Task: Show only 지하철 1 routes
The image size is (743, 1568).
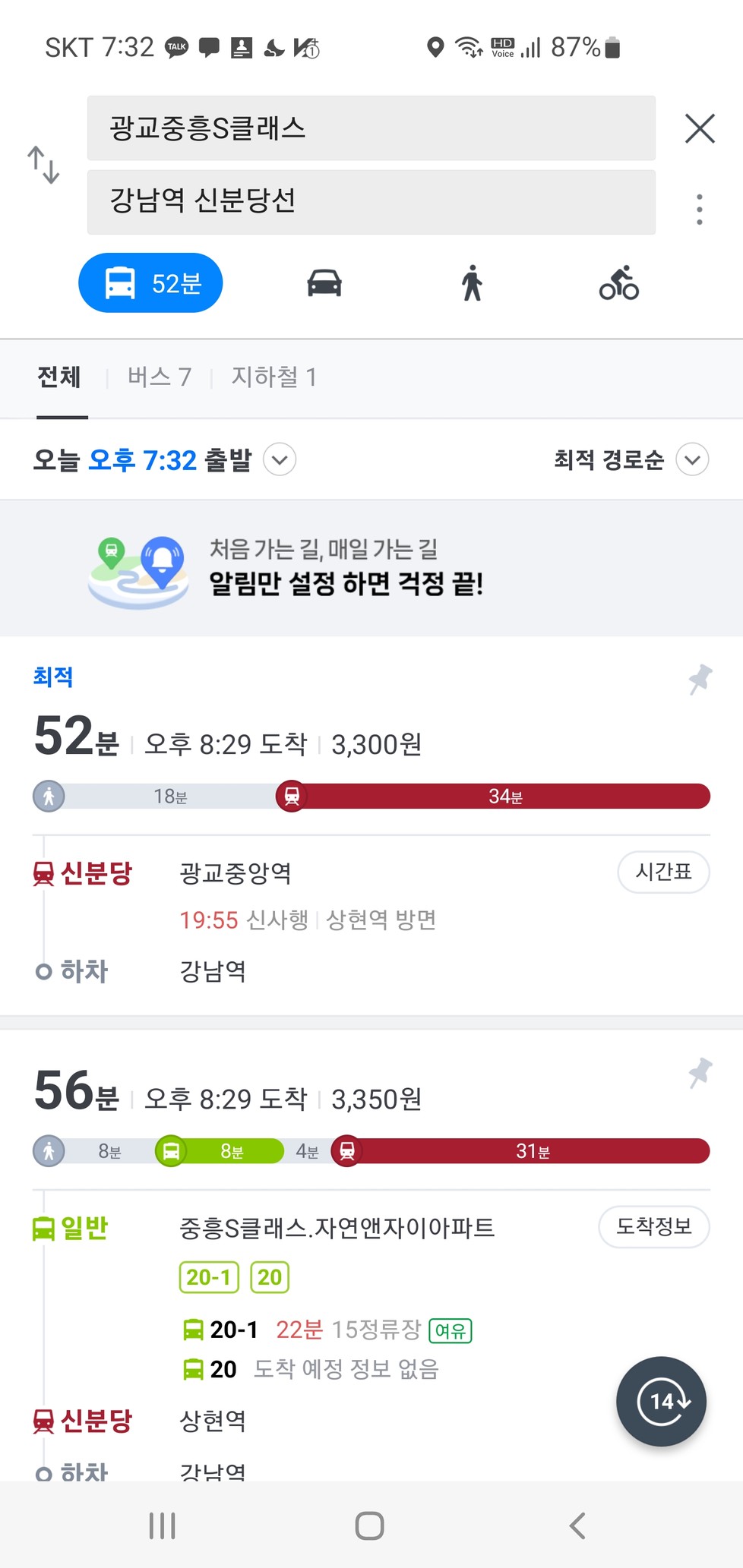Action: (x=274, y=377)
